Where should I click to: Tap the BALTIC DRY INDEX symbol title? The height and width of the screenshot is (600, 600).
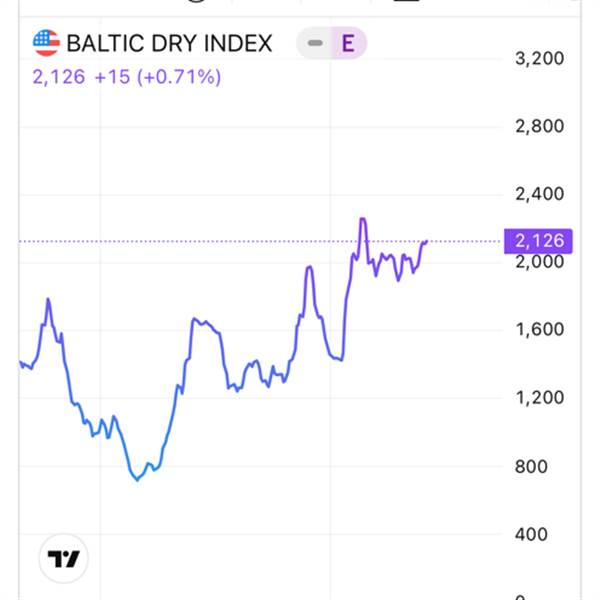(169, 43)
